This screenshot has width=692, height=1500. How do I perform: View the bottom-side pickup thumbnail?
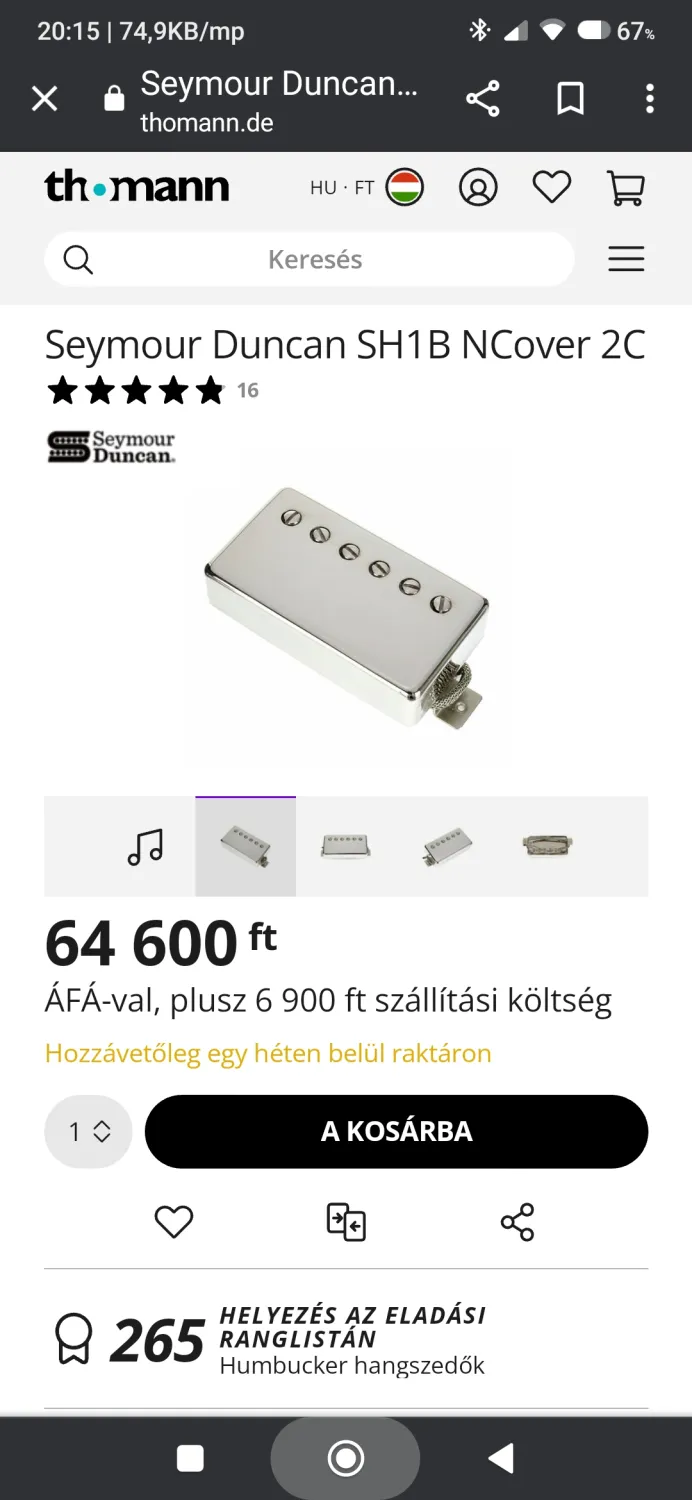tap(547, 847)
